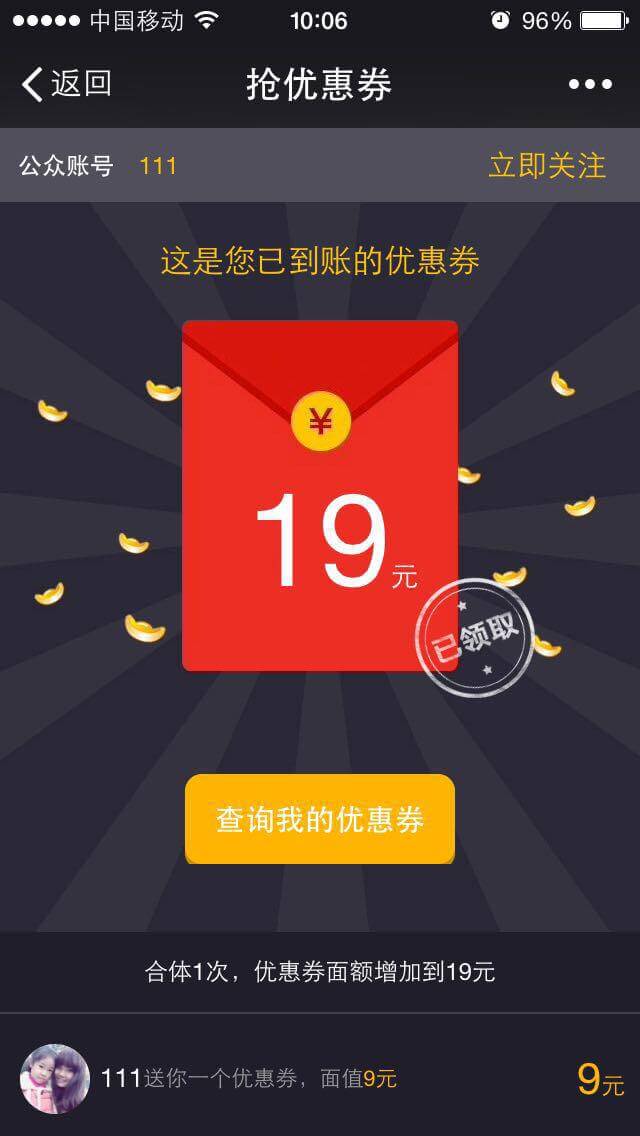The height and width of the screenshot is (1136, 640).
Task: Tap 立即关注 to follow account
Action: pyautogui.click(x=546, y=166)
